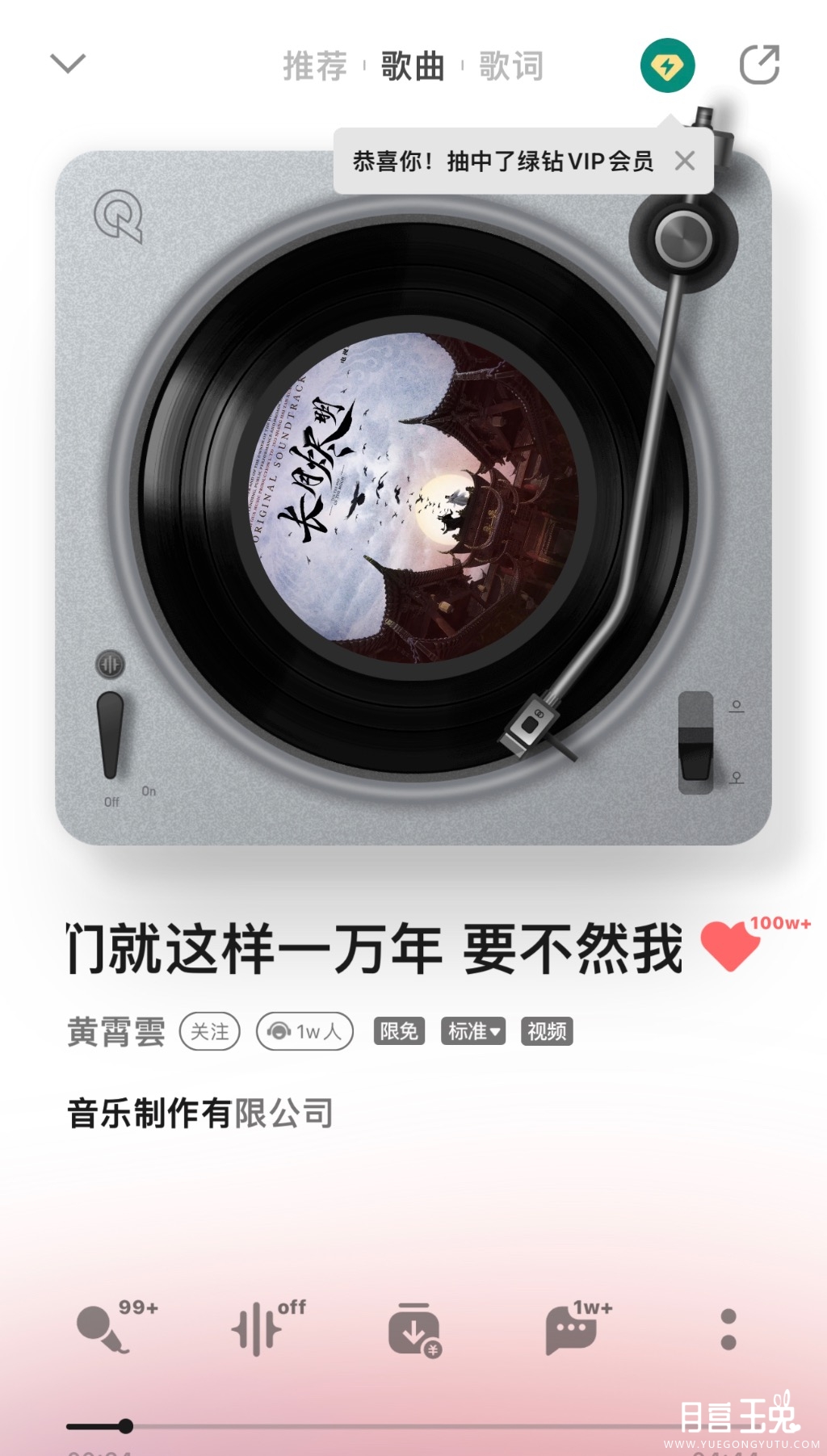Watch the music video via 视频
Viewport: 827px width, 1456px height.
pos(547,1031)
